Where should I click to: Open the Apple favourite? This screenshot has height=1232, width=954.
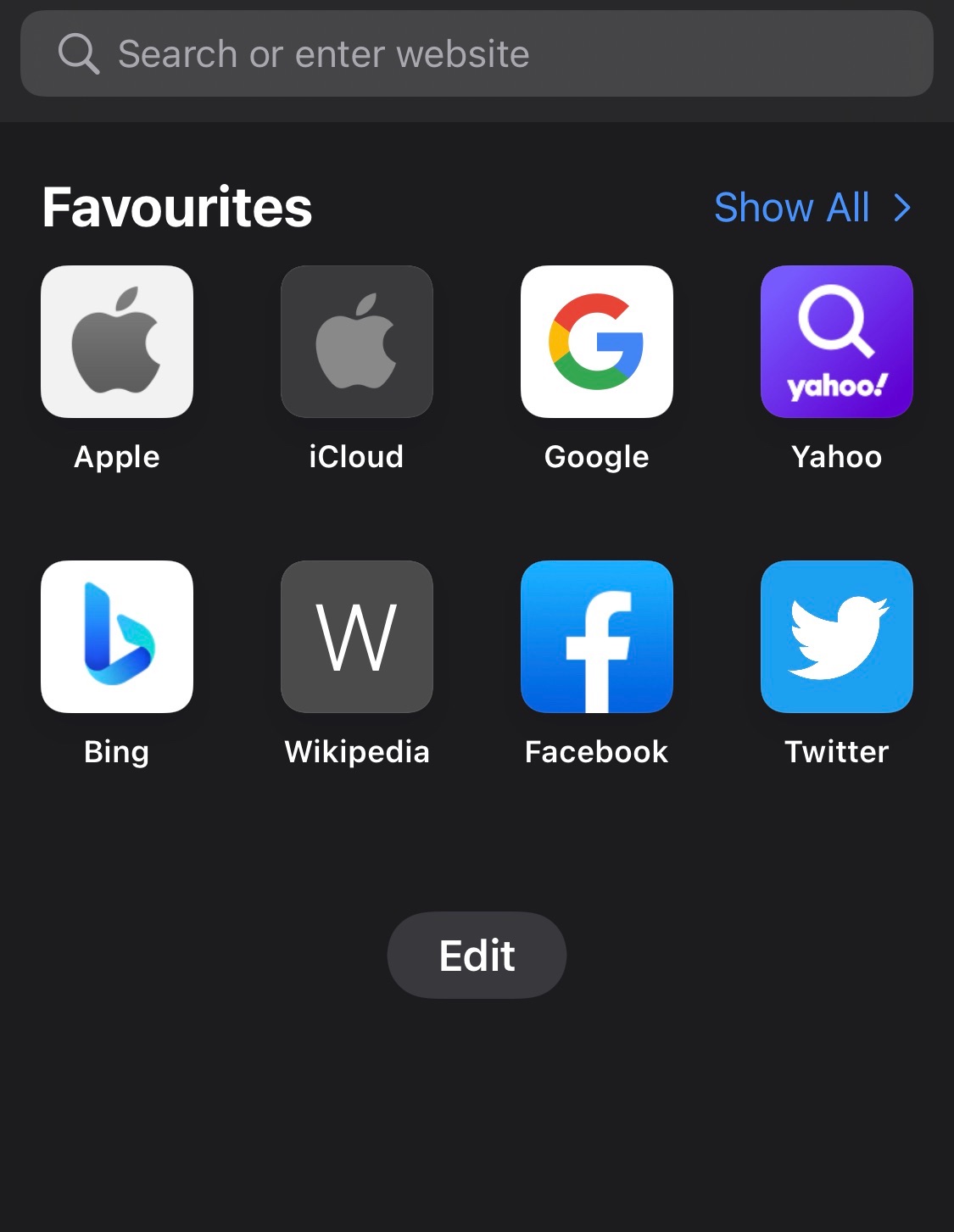pos(117,342)
